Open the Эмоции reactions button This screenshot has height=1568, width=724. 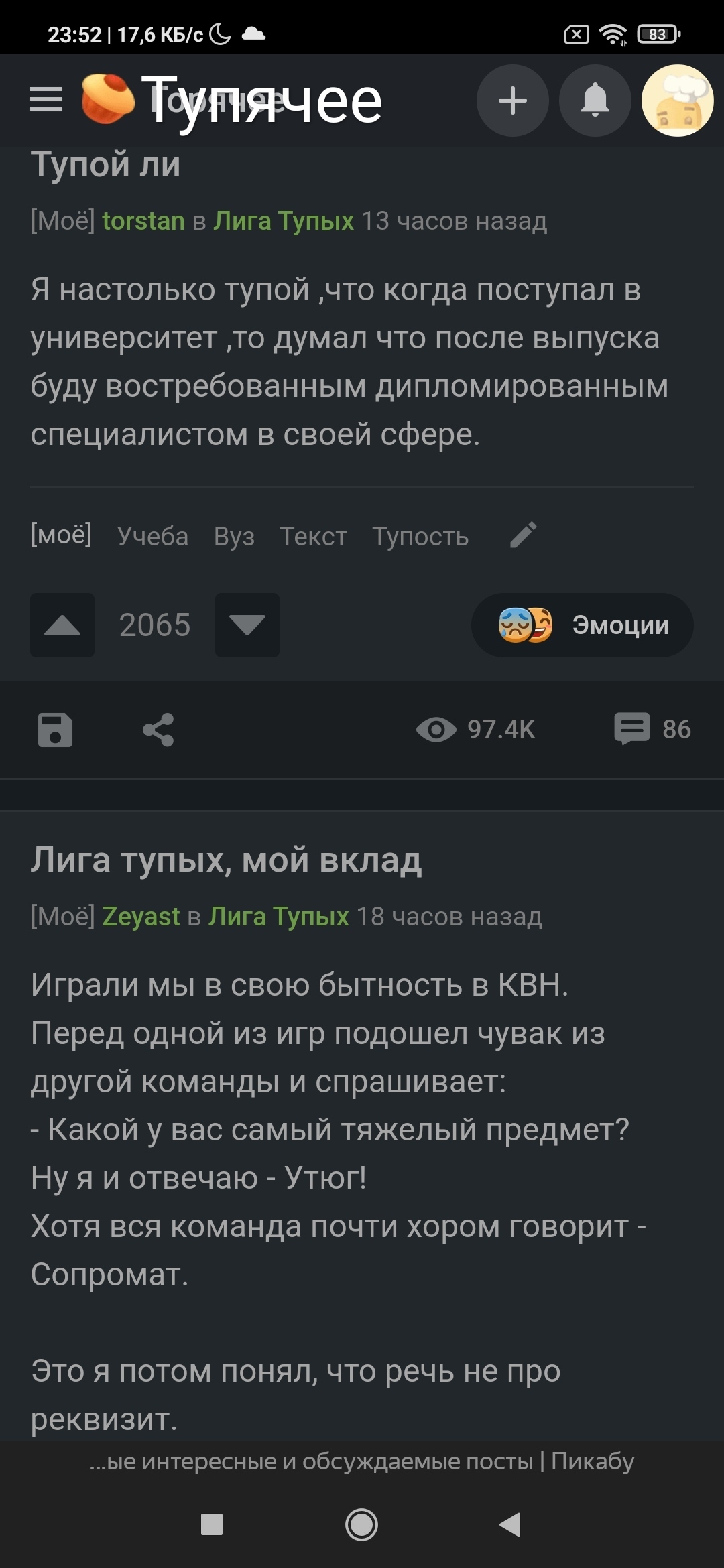point(582,625)
